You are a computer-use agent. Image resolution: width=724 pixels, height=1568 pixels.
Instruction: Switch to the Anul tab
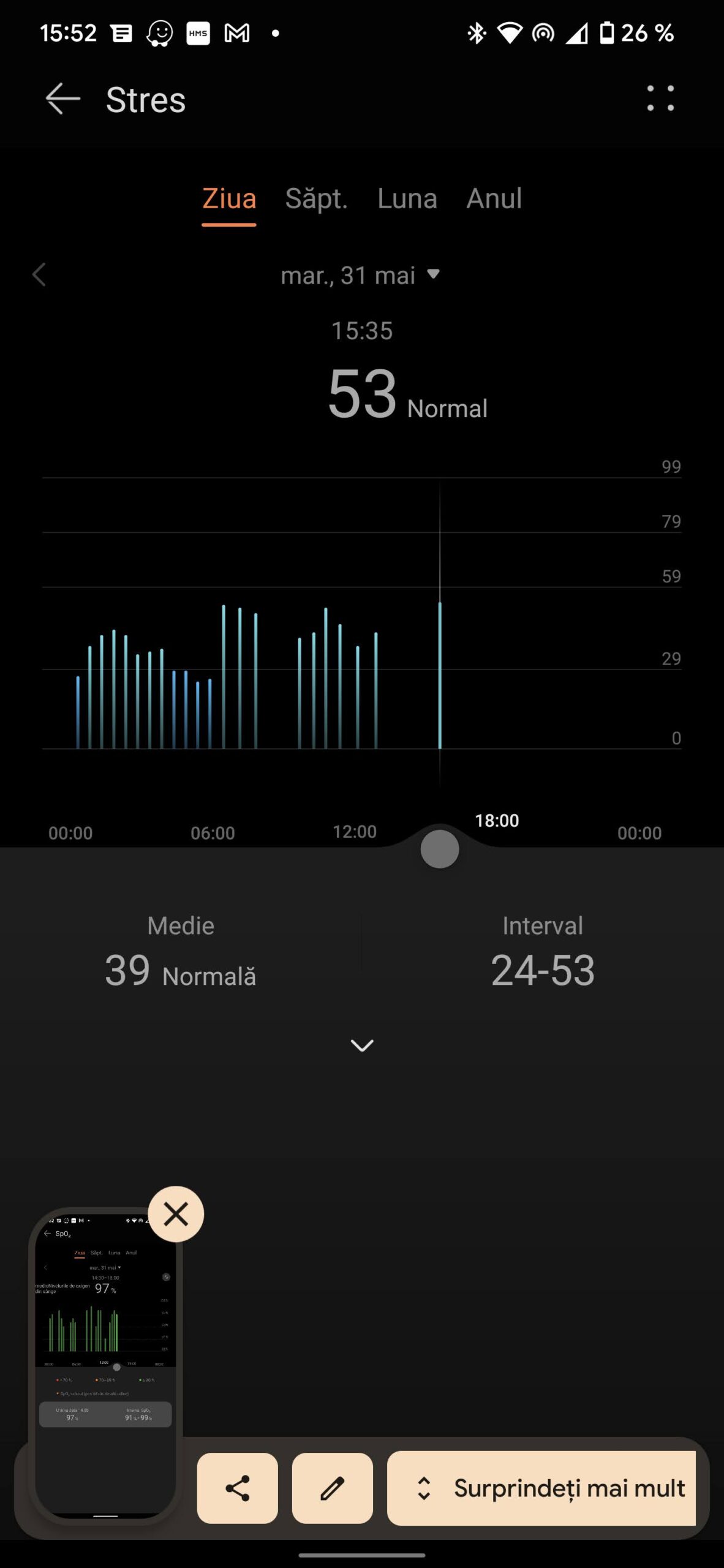(x=494, y=199)
